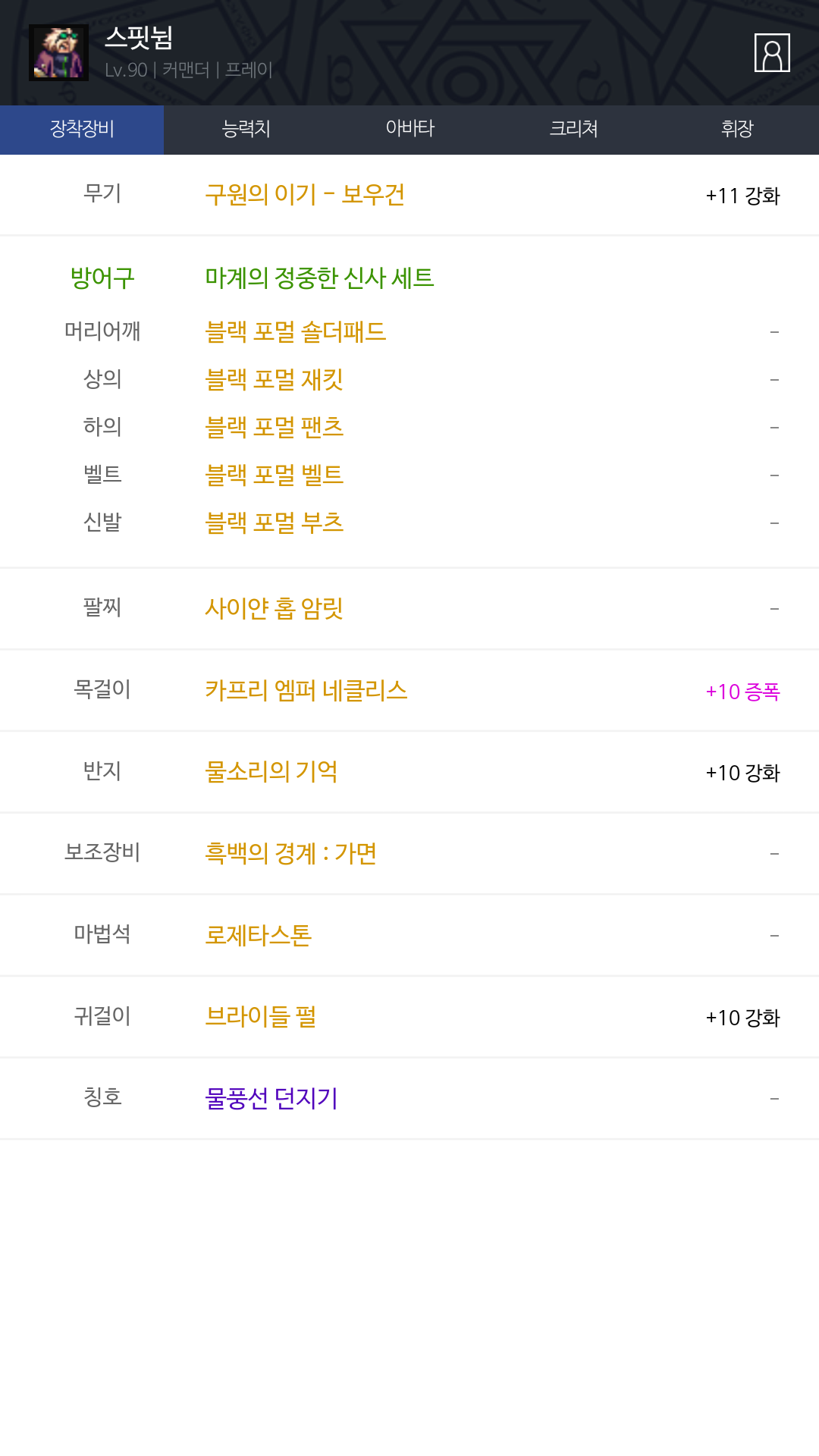The height and width of the screenshot is (1456, 819).
Task: Open 블랙 포멀 벨트 item
Action: 274,475
